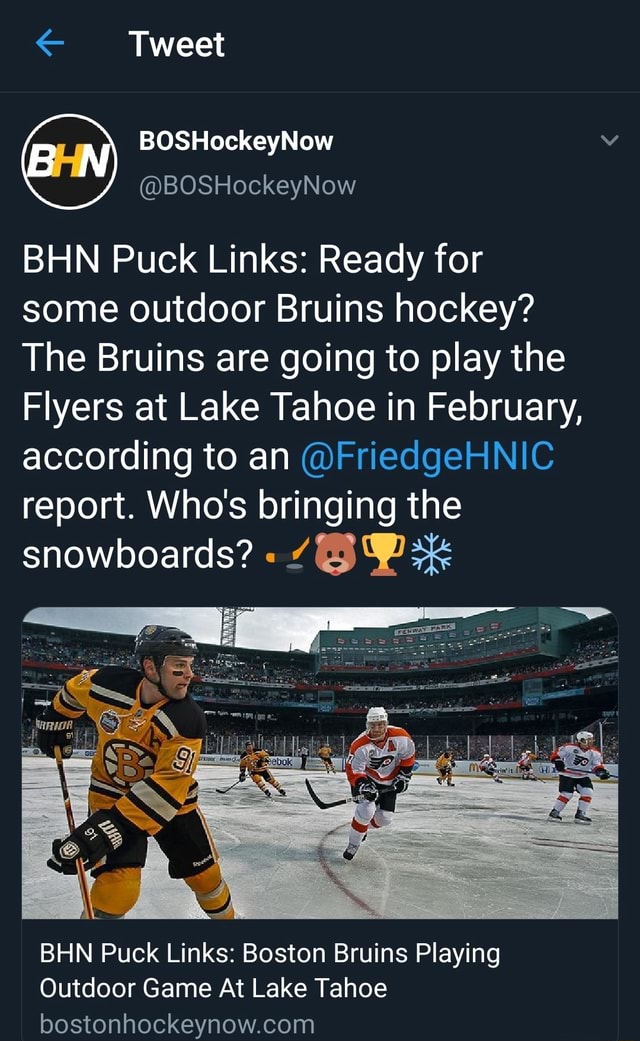Expand the tweet options chevron

[609, 141]
